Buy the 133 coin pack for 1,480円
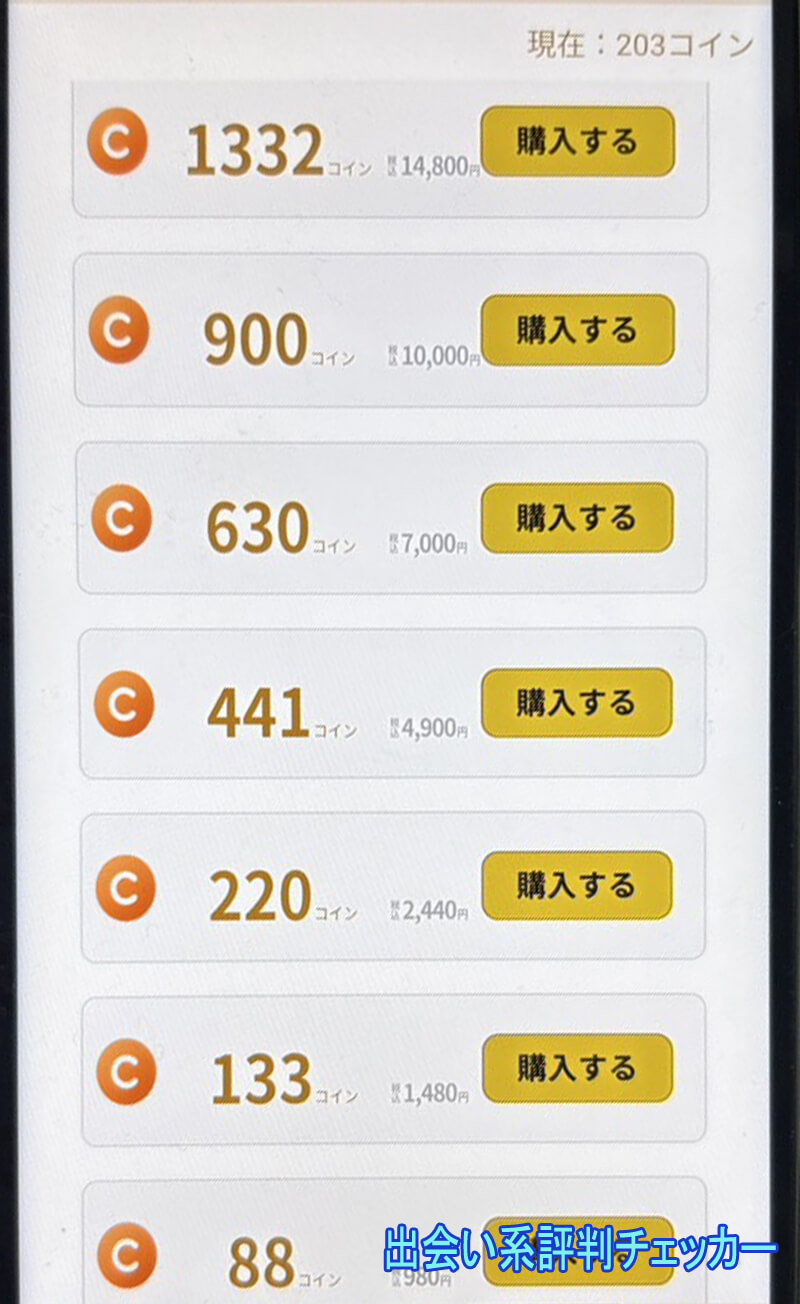 coord(576,1069)
